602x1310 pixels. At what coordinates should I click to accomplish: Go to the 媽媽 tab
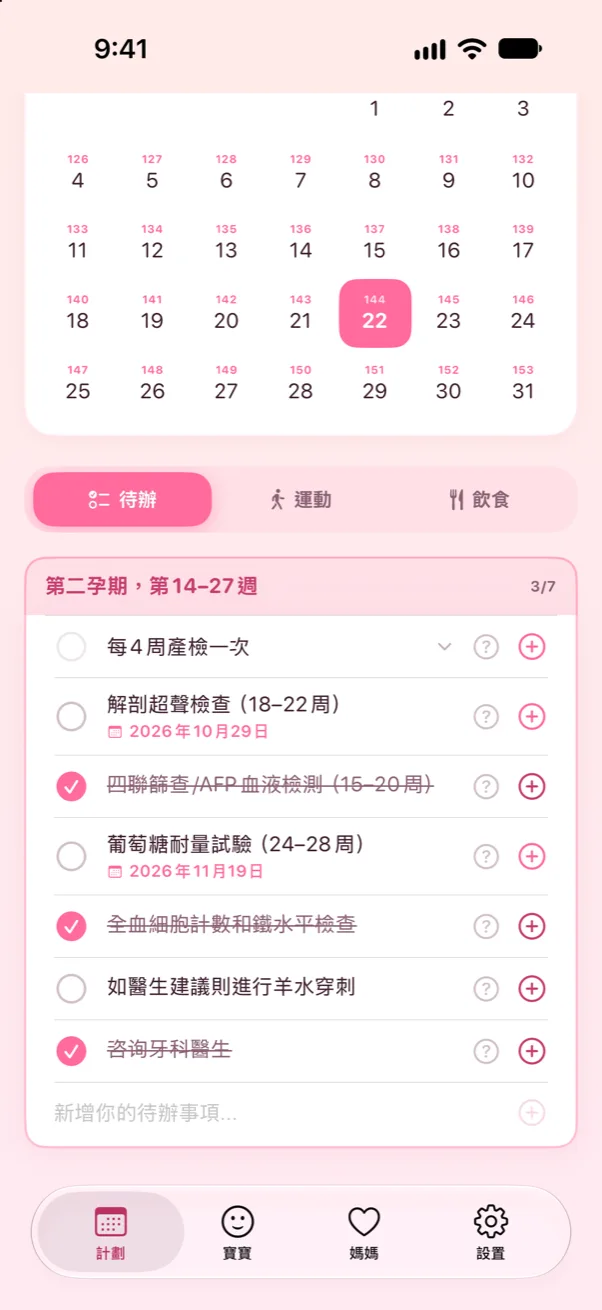(364, 1232)
